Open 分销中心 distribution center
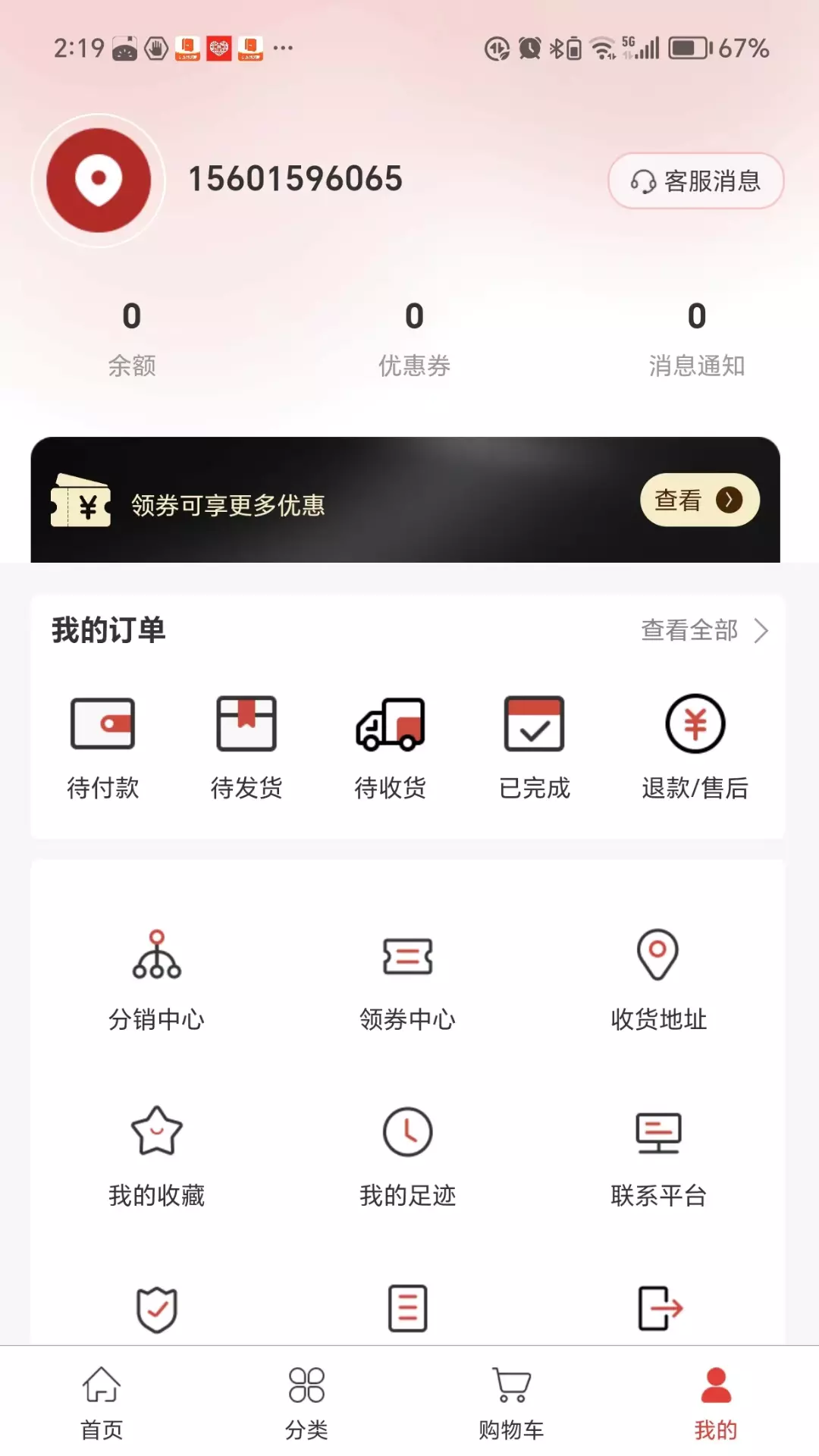819x1456 pixels. pos(157,981)
